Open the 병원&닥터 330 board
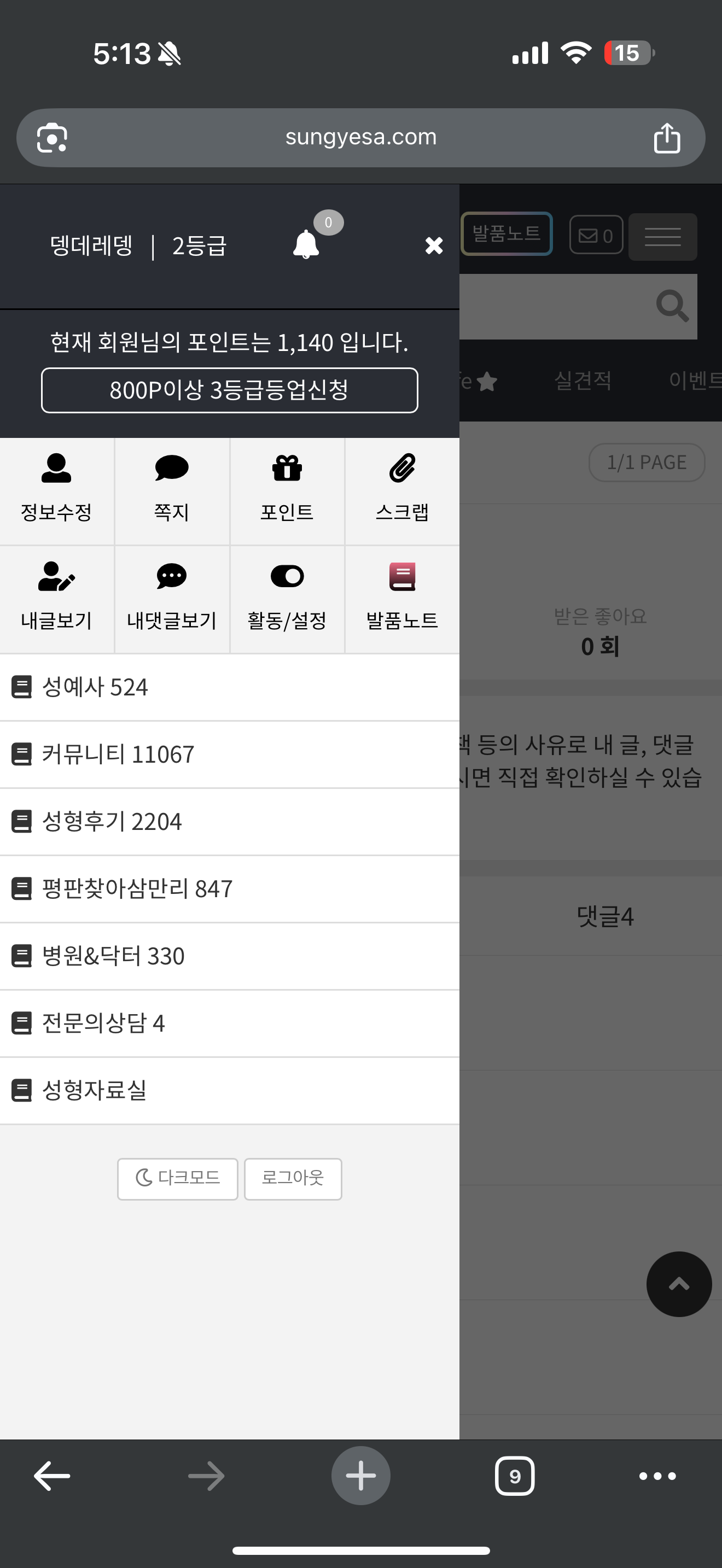This screenshot has height=1568, width=722. pyautogui.click(x=230, y=956)
